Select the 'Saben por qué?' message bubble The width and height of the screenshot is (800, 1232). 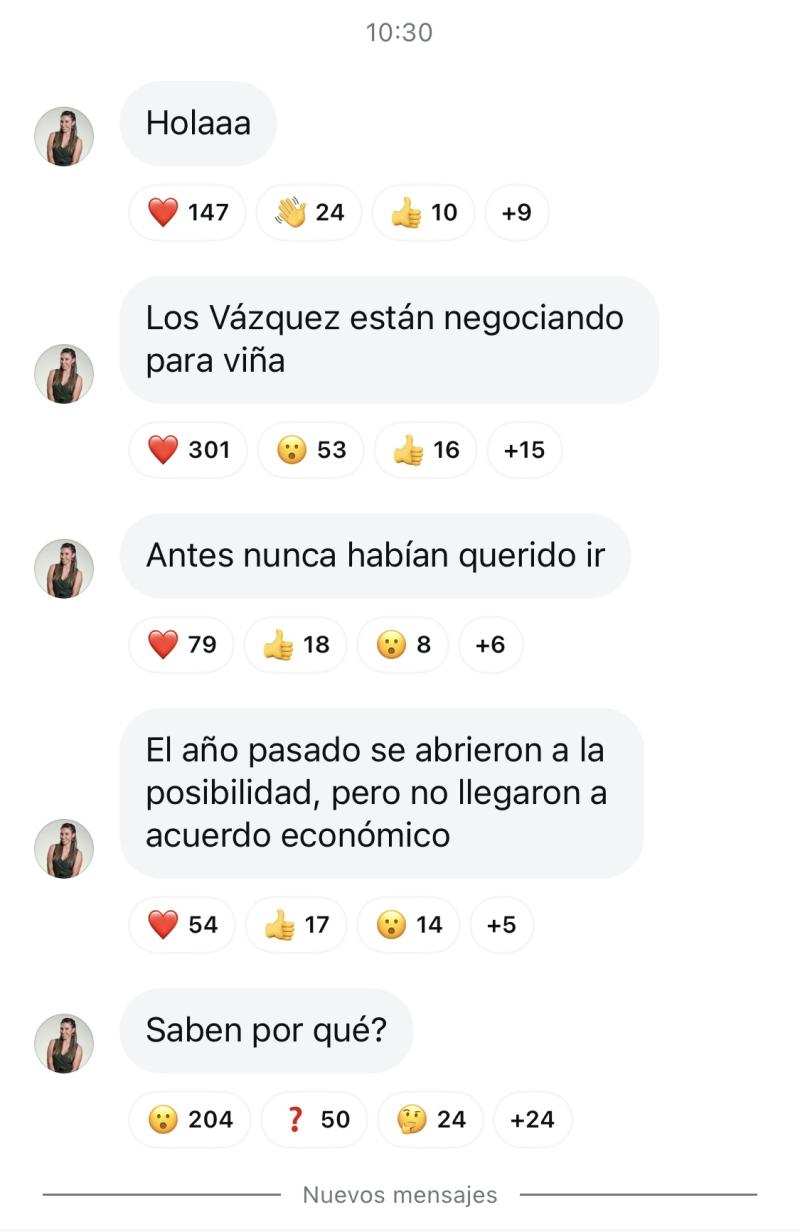(x=267, y=1030)
